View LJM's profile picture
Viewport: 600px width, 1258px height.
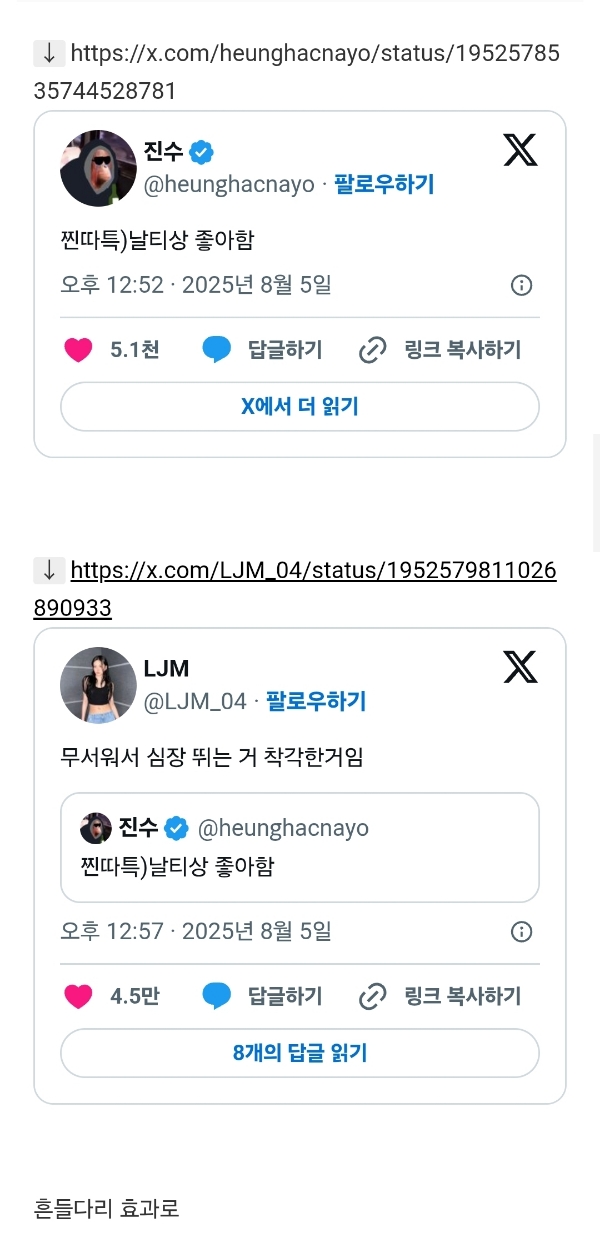(98, 685)
